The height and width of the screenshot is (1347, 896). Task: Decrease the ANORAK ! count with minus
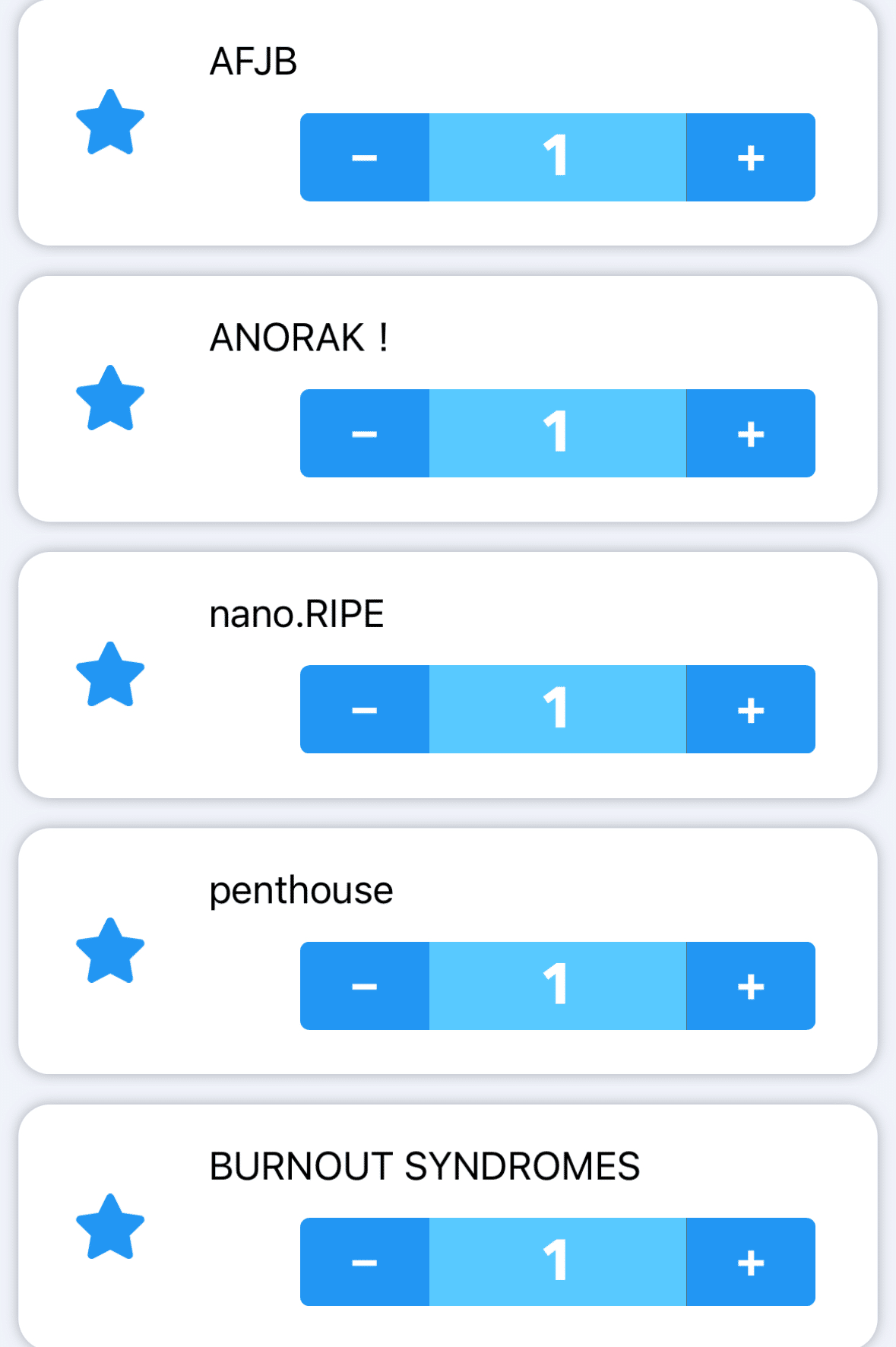[x=365, y=433]
